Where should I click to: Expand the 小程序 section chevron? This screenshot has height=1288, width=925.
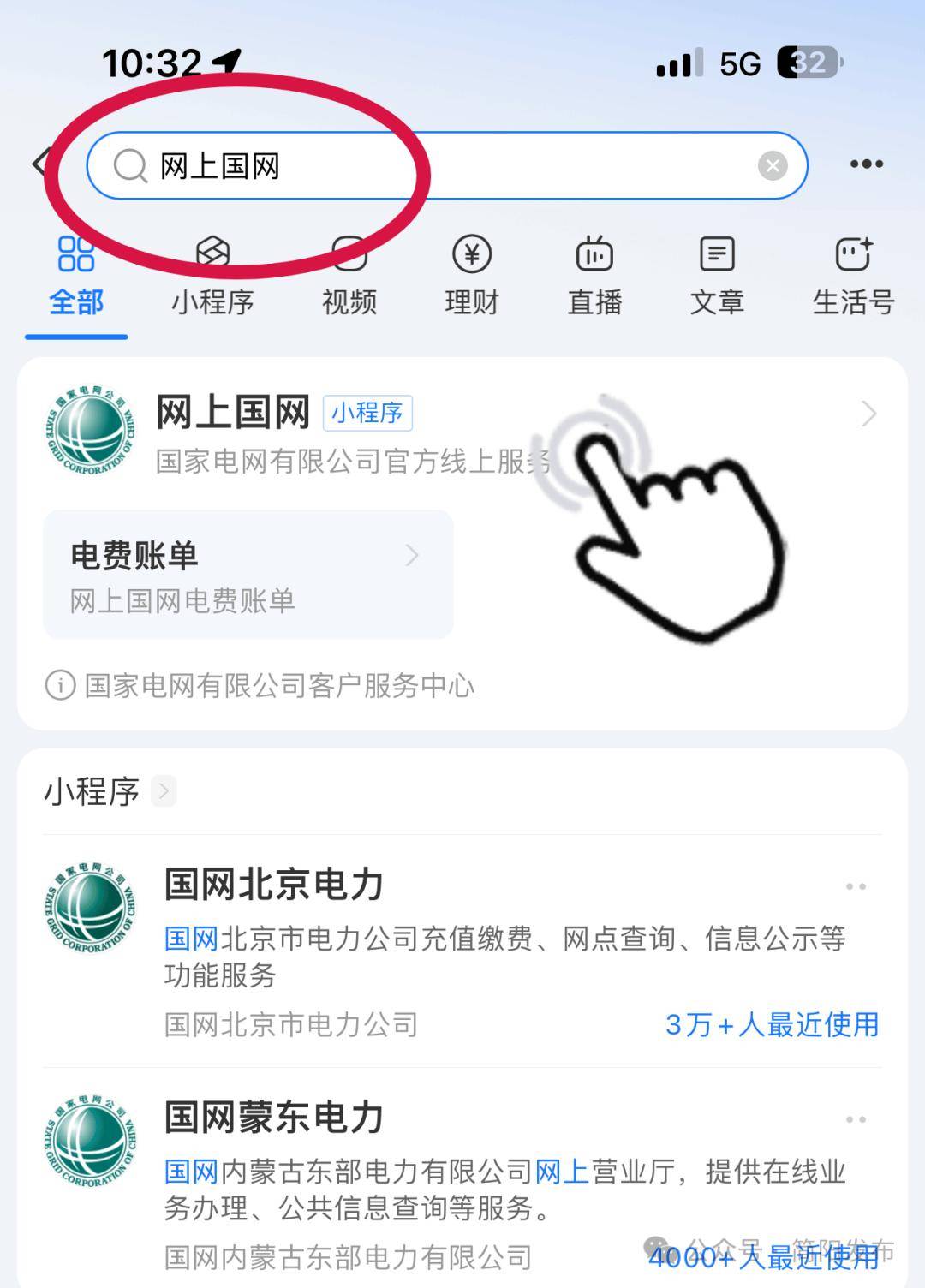pos(163,792)
